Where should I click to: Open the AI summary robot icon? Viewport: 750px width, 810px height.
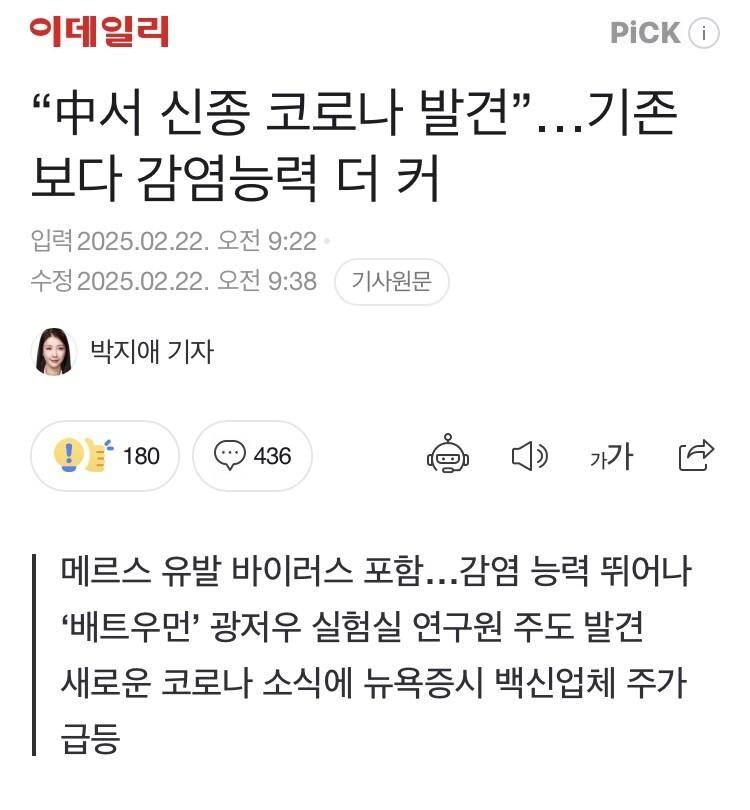click(447, 456)
